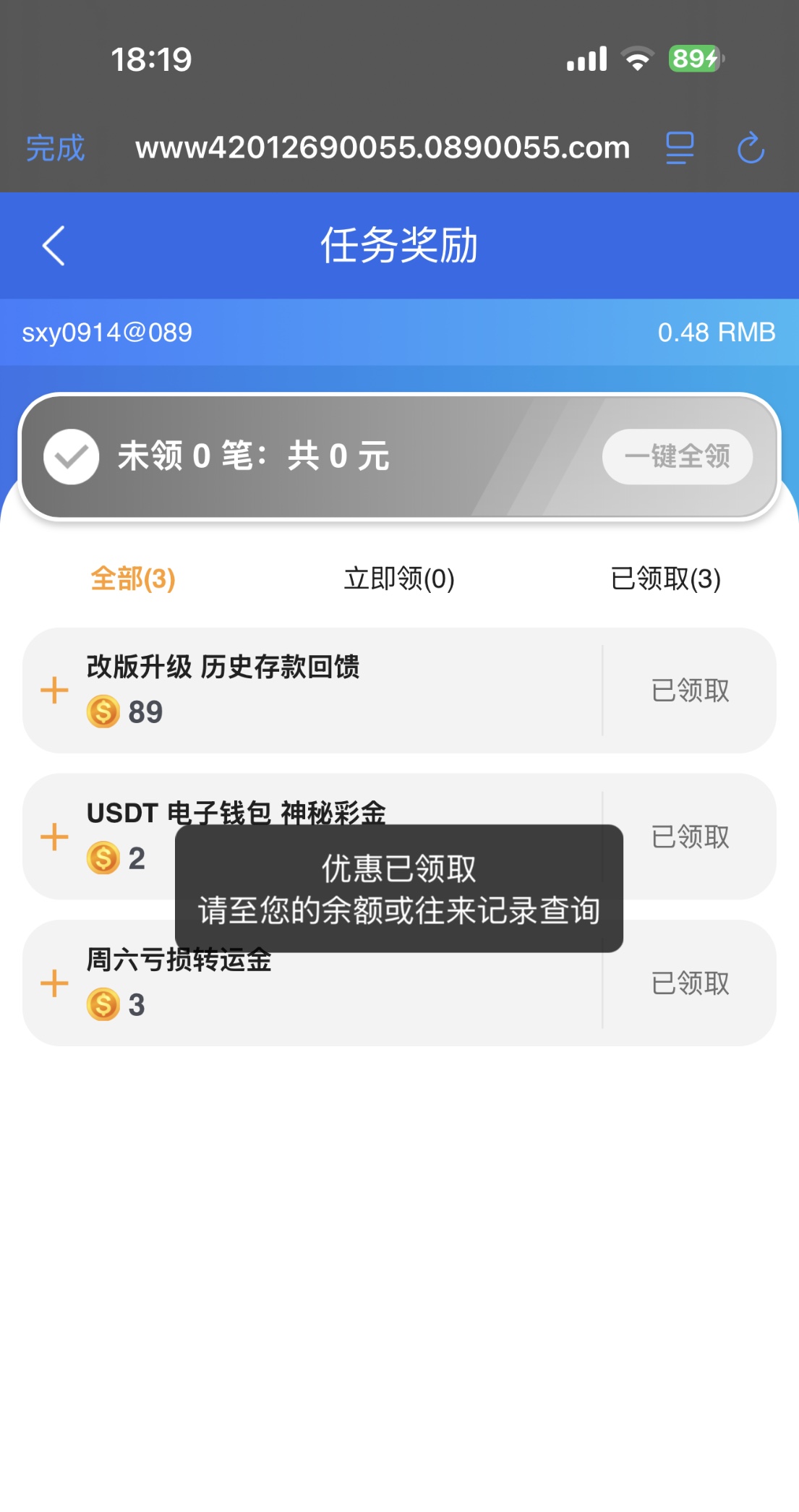The width and height of the screenshot is (799, 1512).
Task: Switch to the 已领取(3) tab
Action: coord(665,578)
